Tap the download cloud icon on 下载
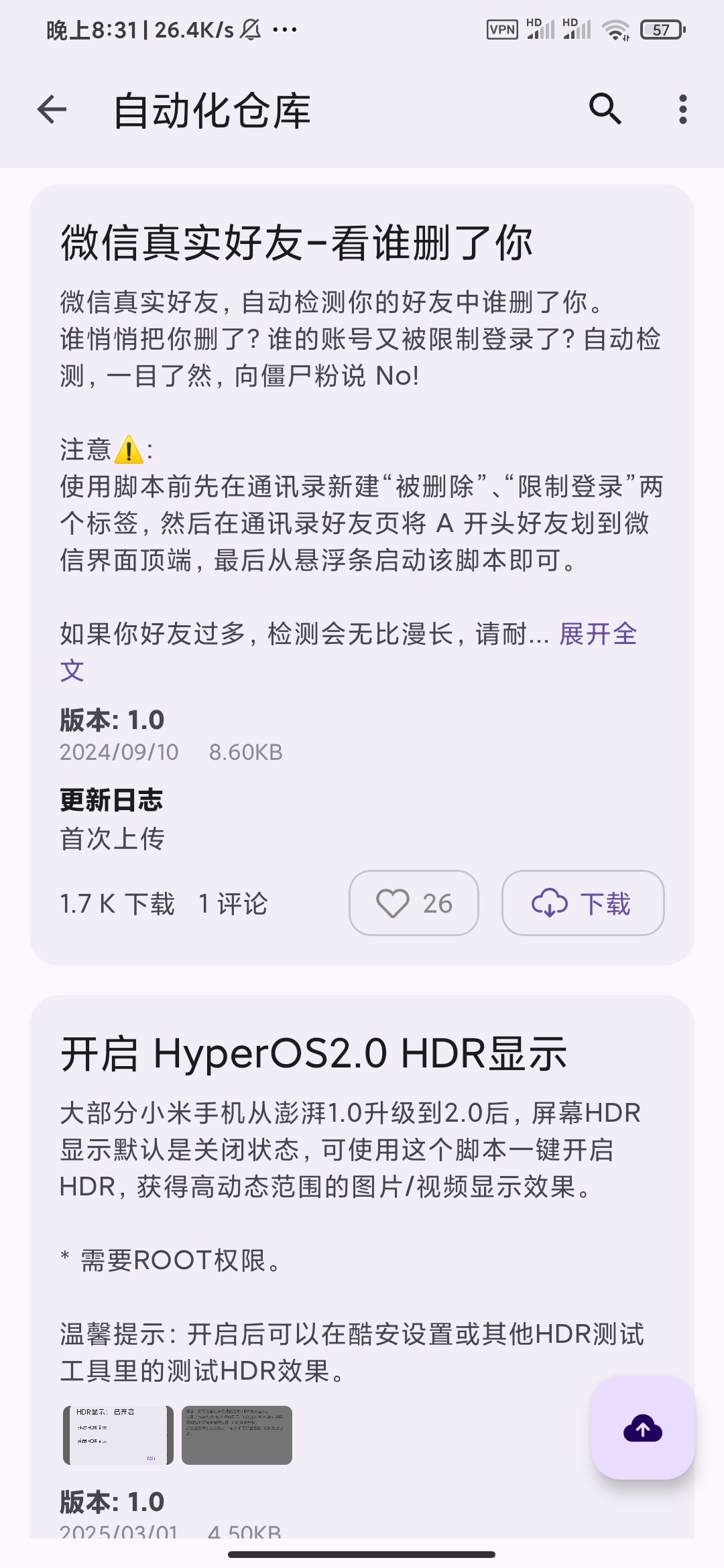 pos(550,904)
